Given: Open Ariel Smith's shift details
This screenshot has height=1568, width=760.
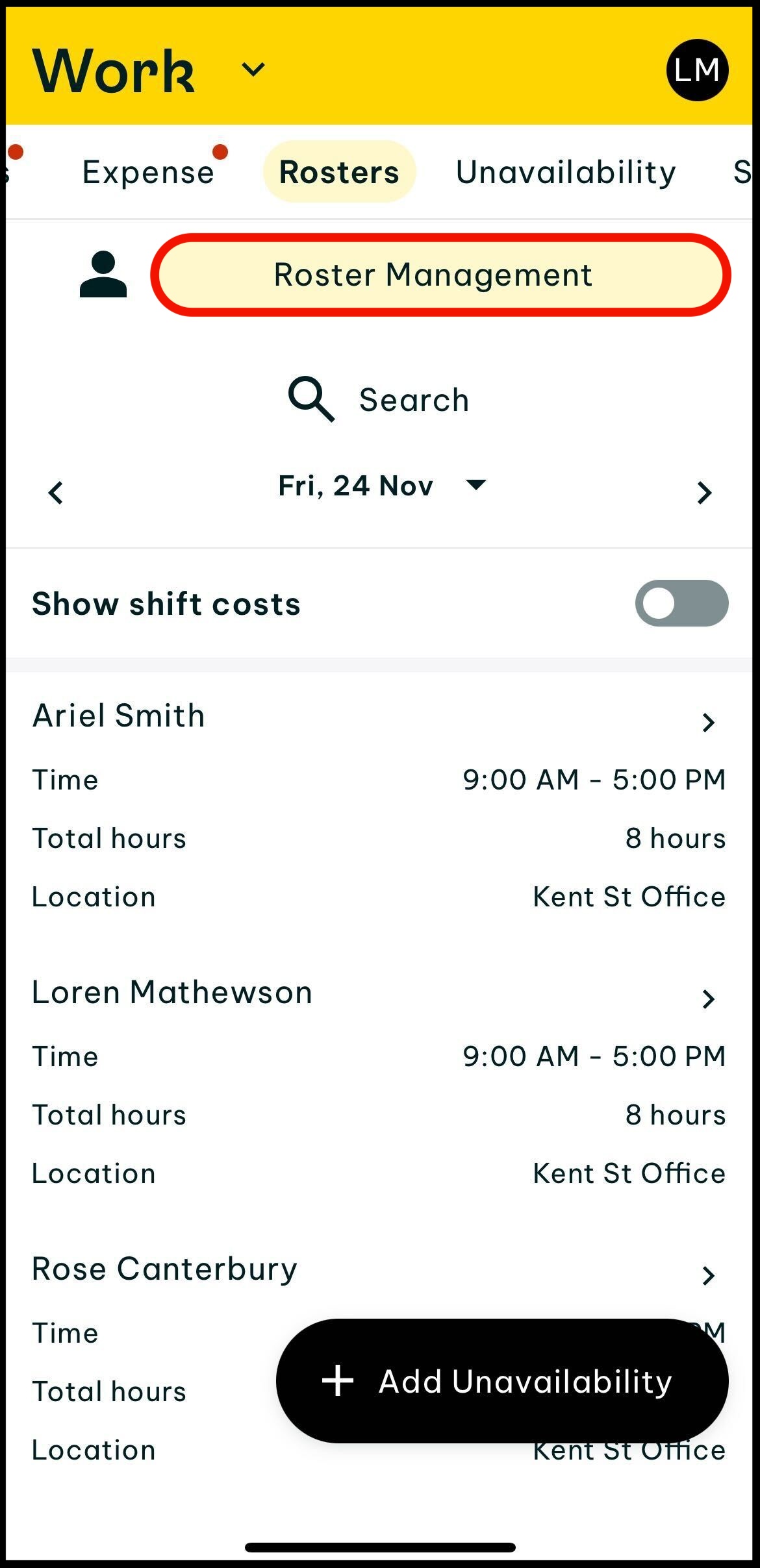Looking at the screenshot, I should (708, 722).
